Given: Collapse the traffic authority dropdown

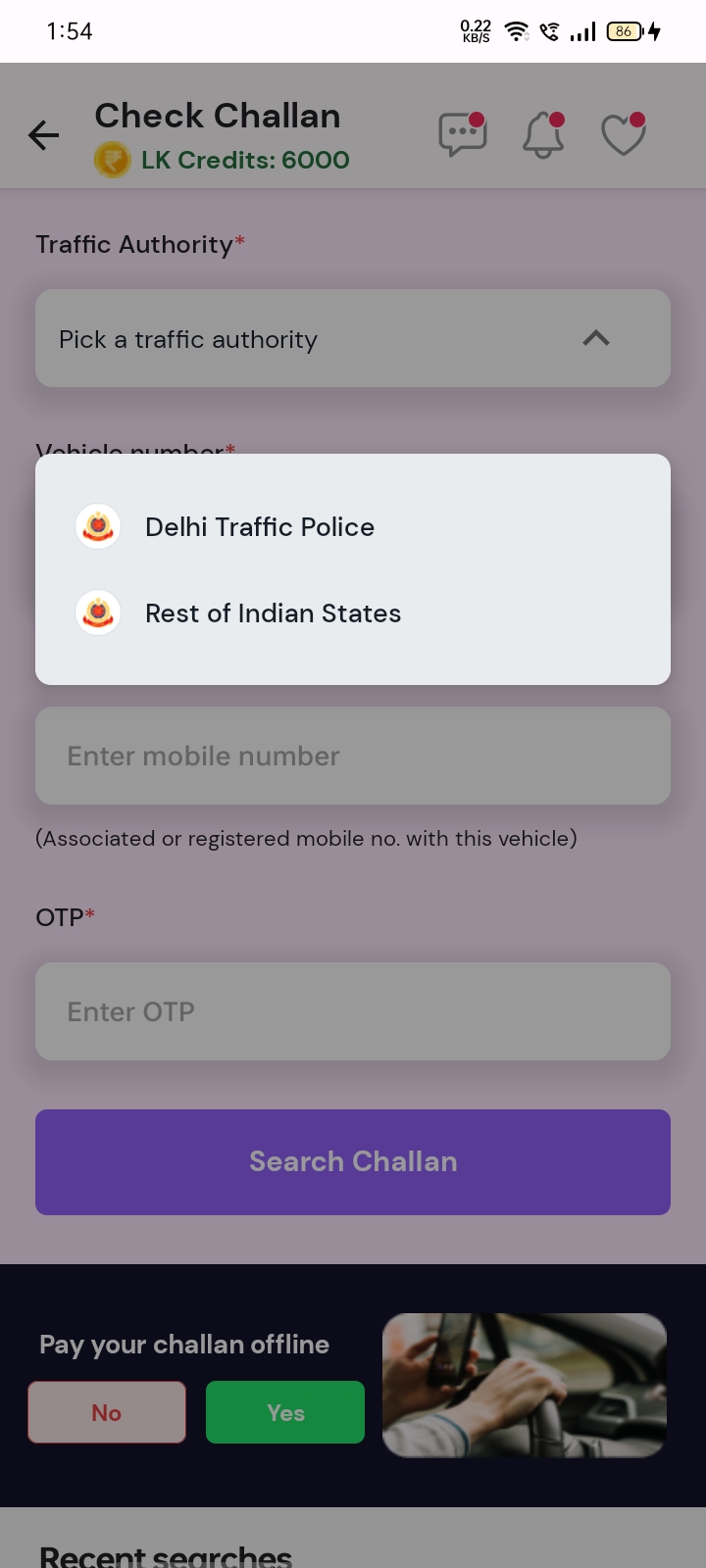Looking at the screenshot, I should (x=595, y=339).
